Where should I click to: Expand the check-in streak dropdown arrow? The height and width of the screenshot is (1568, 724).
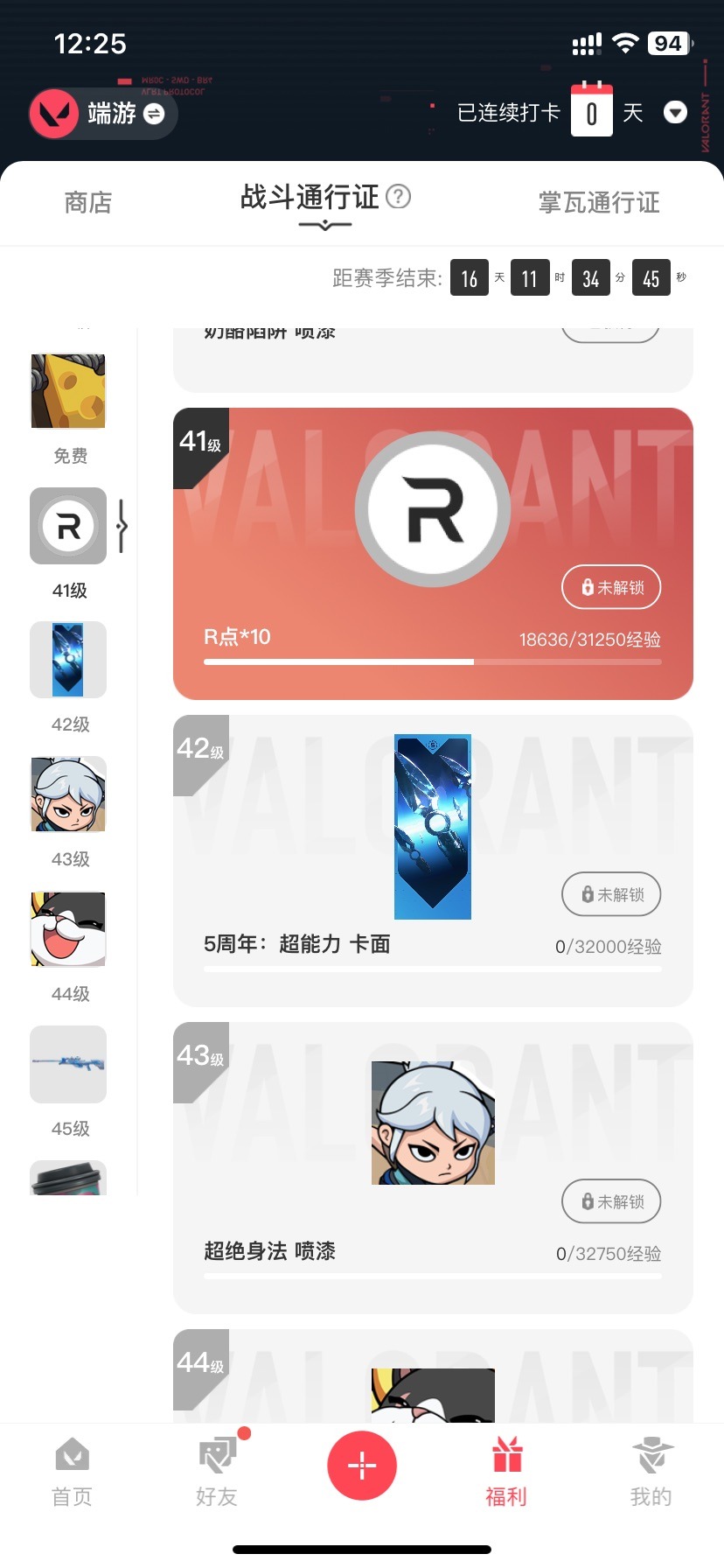tap(675, 113)
